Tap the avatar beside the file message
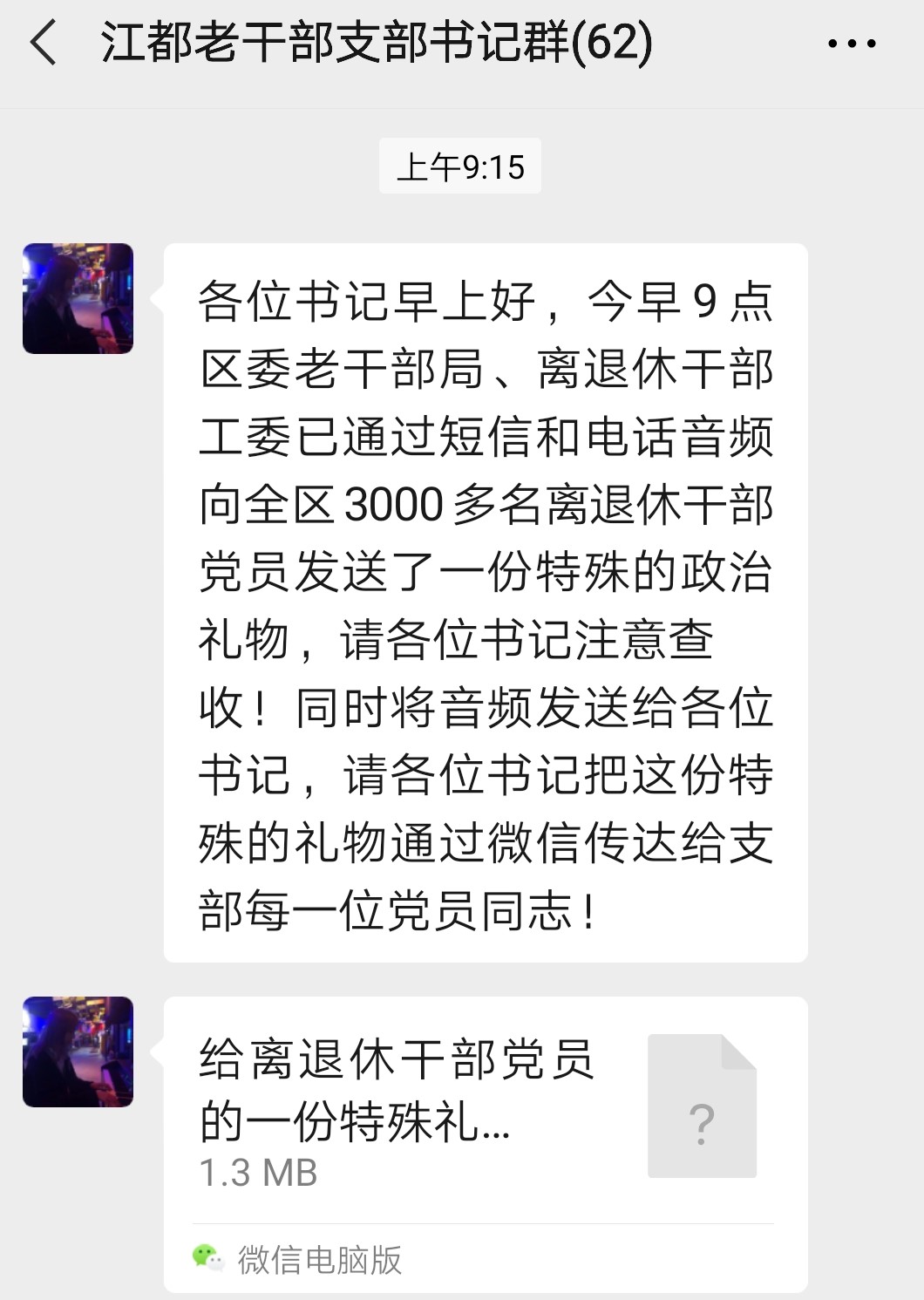 [78, 1052]
